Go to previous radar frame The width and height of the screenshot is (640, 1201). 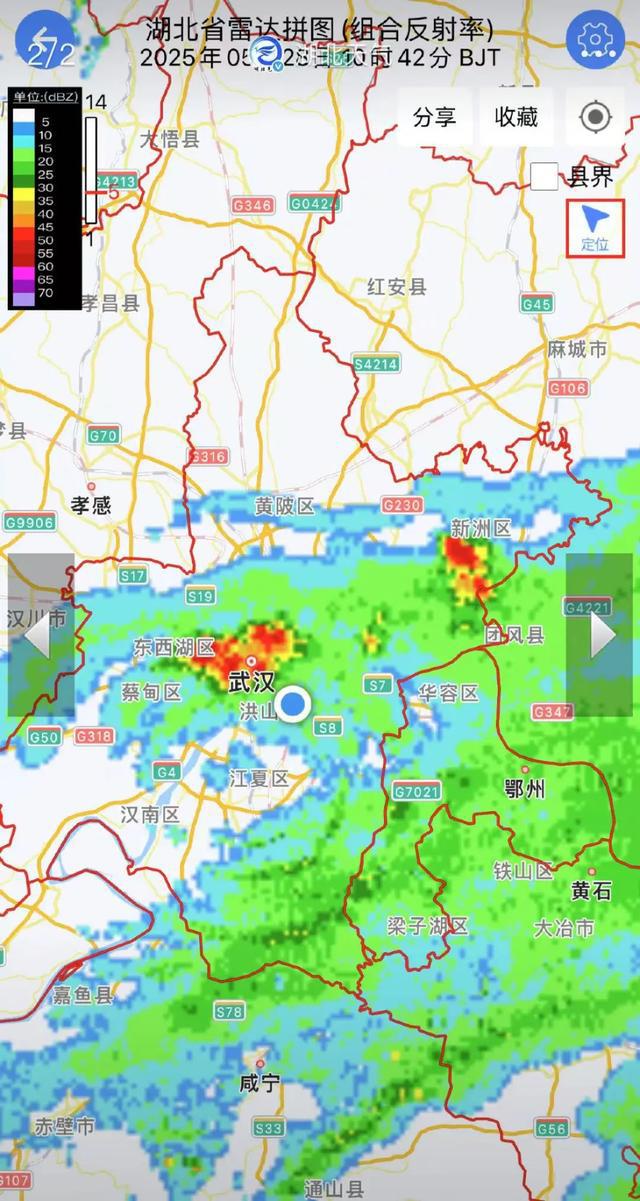click(40, 635)
